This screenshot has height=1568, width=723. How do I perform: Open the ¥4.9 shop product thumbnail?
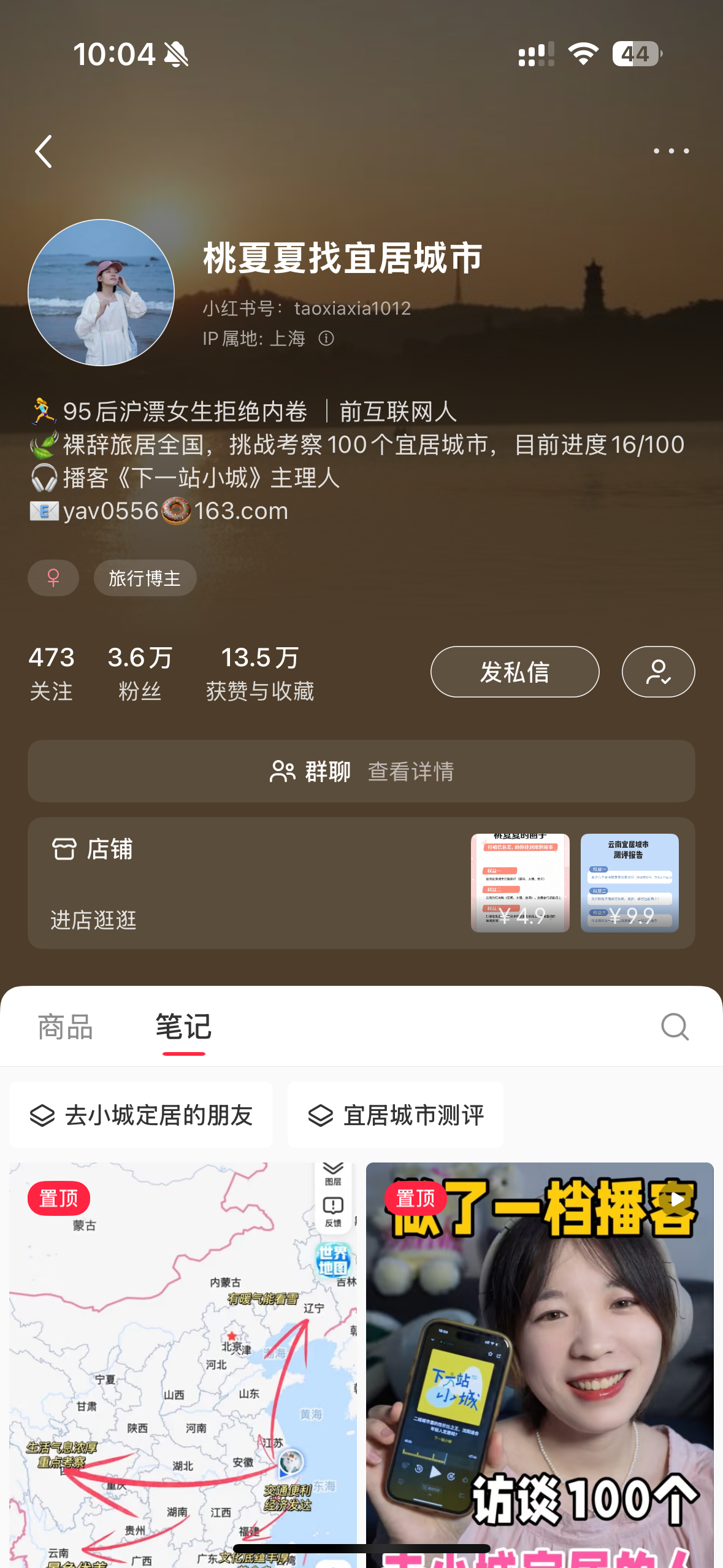[520, 883]
